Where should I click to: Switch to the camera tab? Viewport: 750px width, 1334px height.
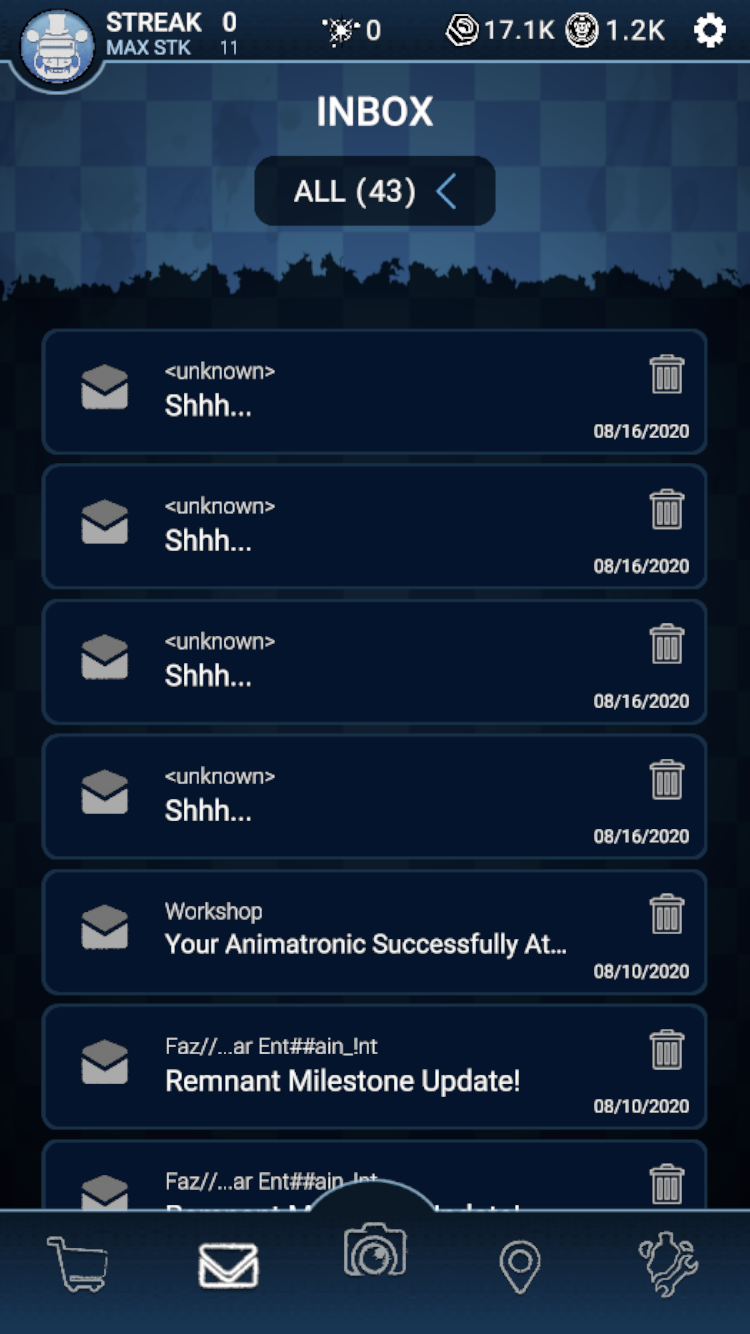tap(375, 1250)
